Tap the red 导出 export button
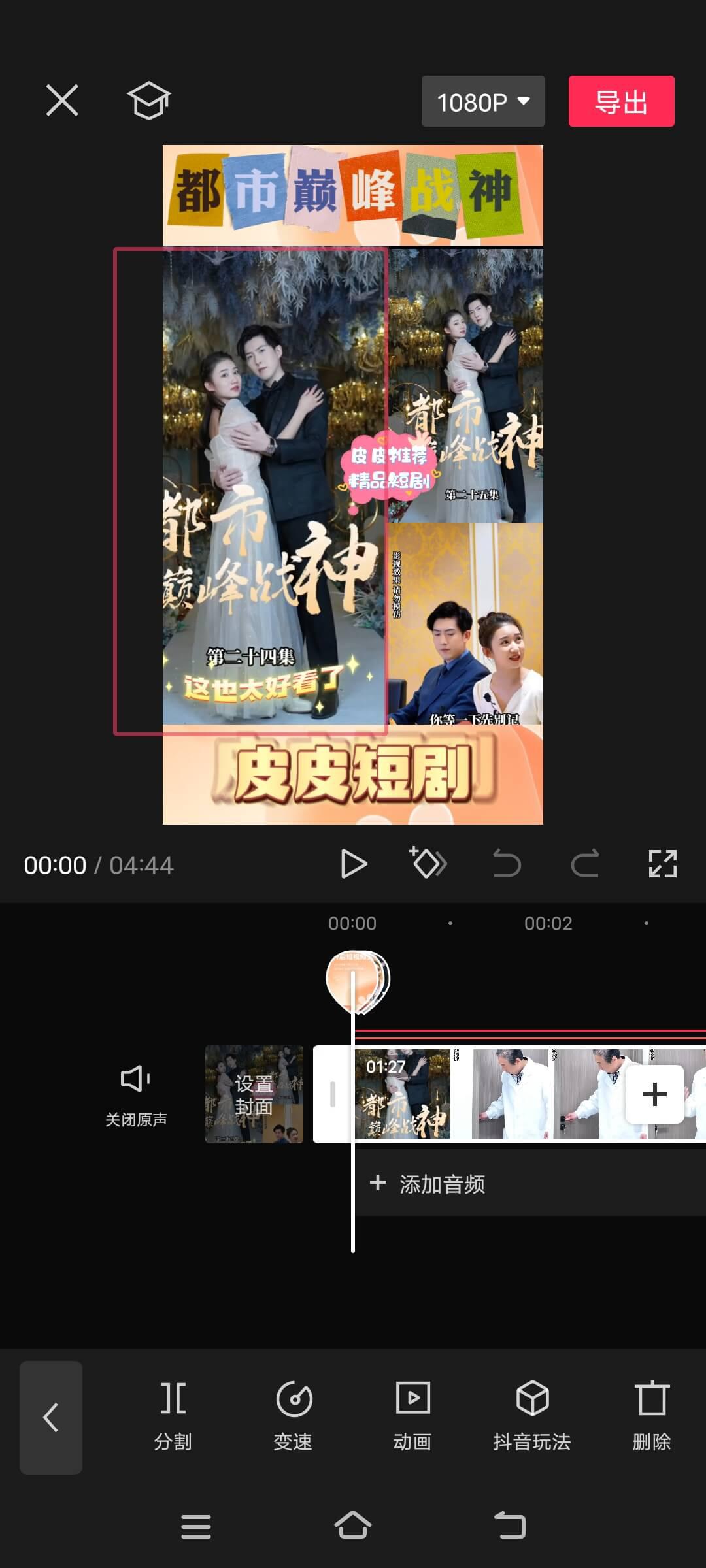Screen dimensions: 706x1568 click(621, 102)
